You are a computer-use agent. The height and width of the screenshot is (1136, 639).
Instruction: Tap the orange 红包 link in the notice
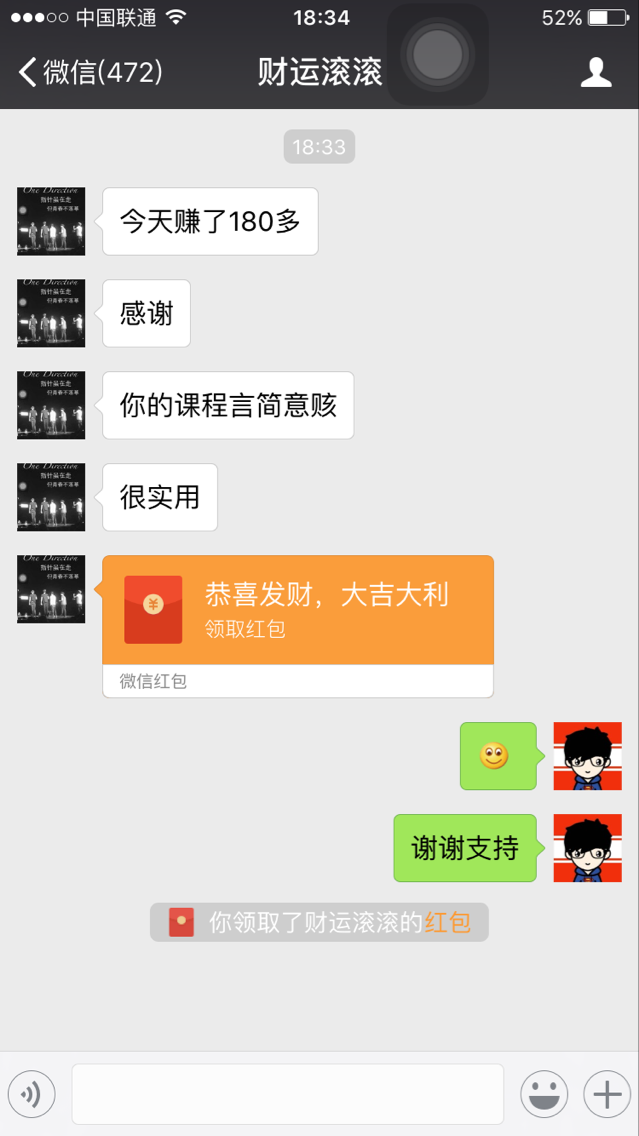pos(447,923)
